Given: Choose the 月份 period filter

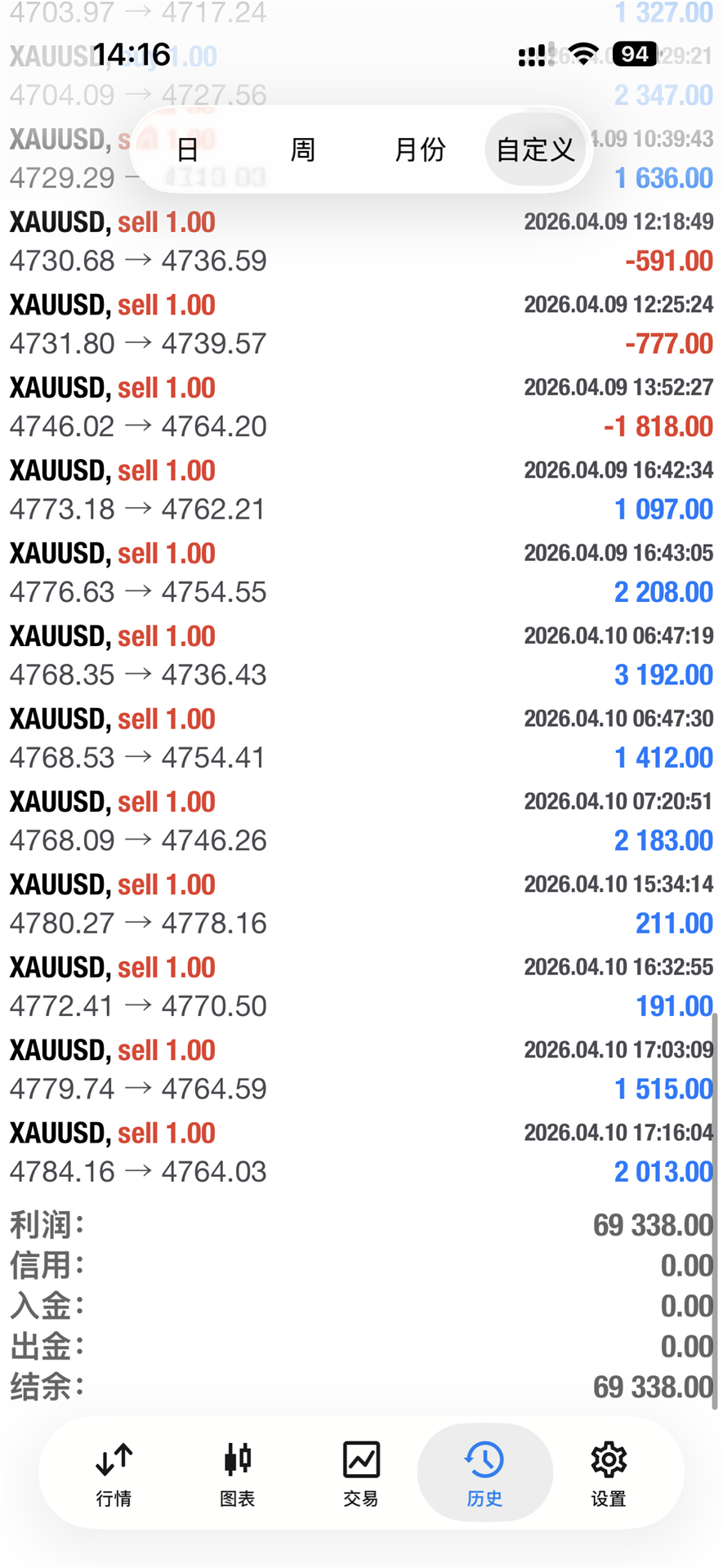Looking at the screenshot, I should (420, 149).
